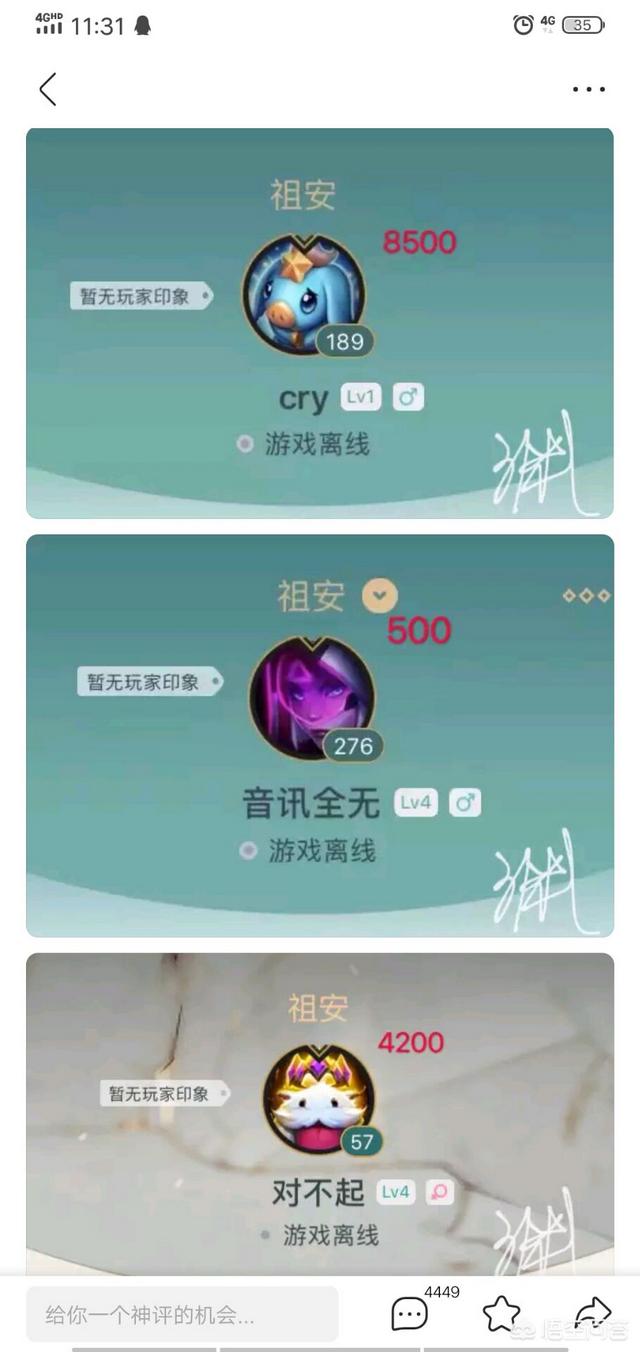
Task: Tap the 给你一个神评的机会 comment box
Action: pyautogui.click(x=182, y=1313)
